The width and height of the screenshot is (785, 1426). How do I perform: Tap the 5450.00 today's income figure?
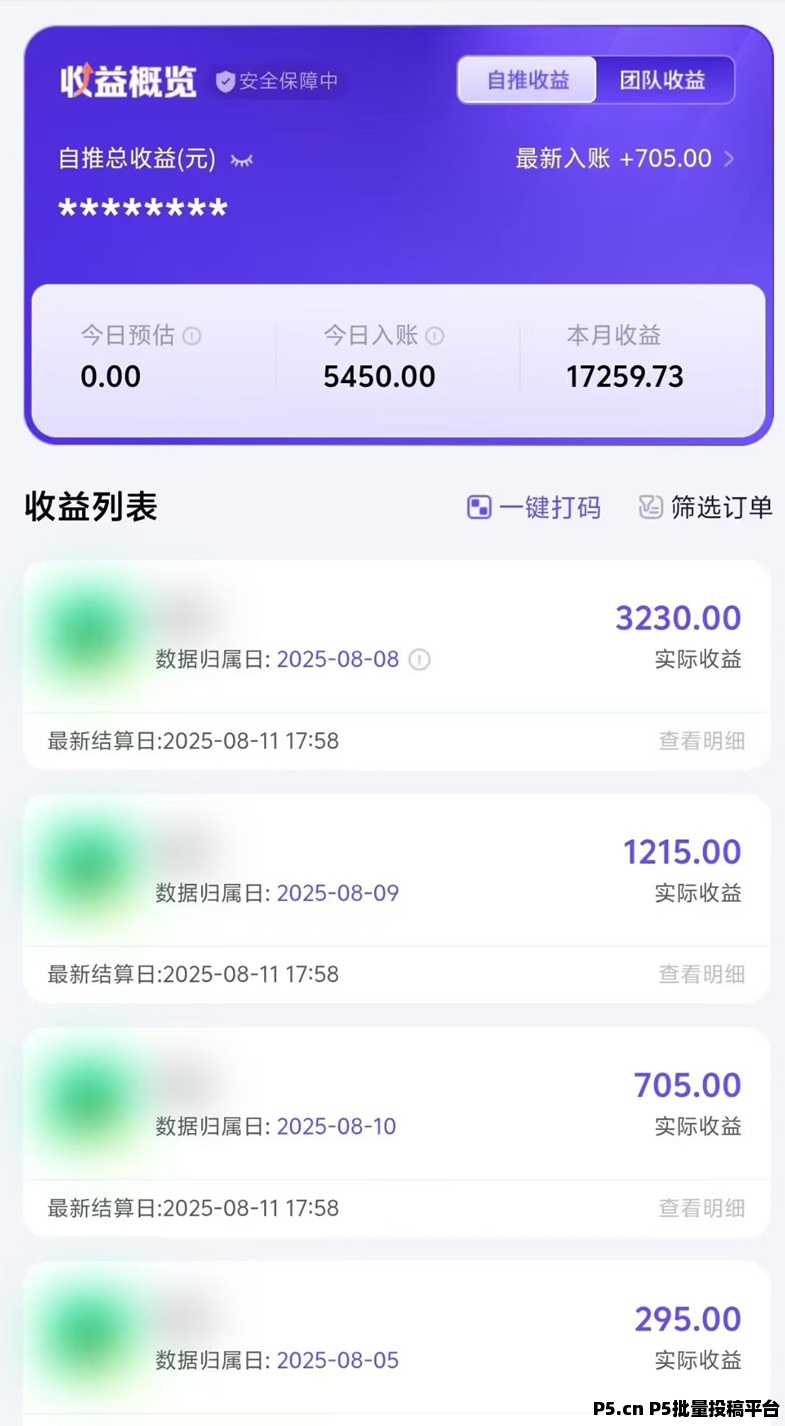tap(378, 377)
